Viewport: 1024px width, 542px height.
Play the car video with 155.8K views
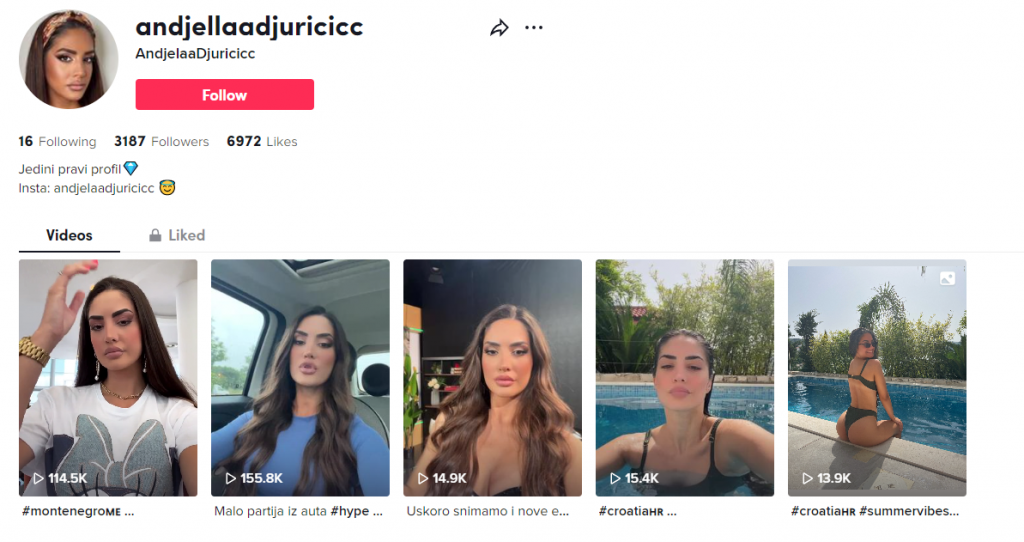(x=300, y=378)
